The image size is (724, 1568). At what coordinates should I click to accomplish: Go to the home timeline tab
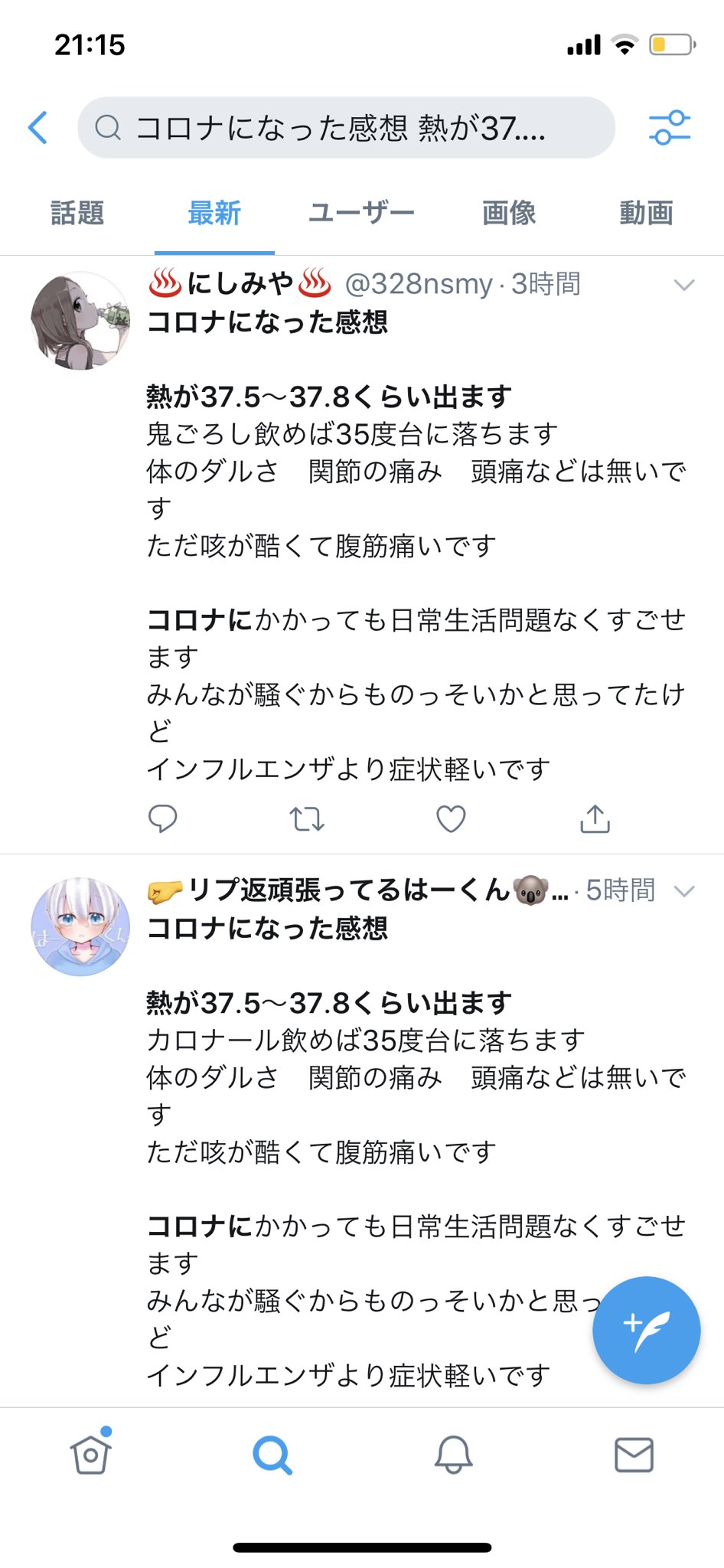(x=91, y=1453)
